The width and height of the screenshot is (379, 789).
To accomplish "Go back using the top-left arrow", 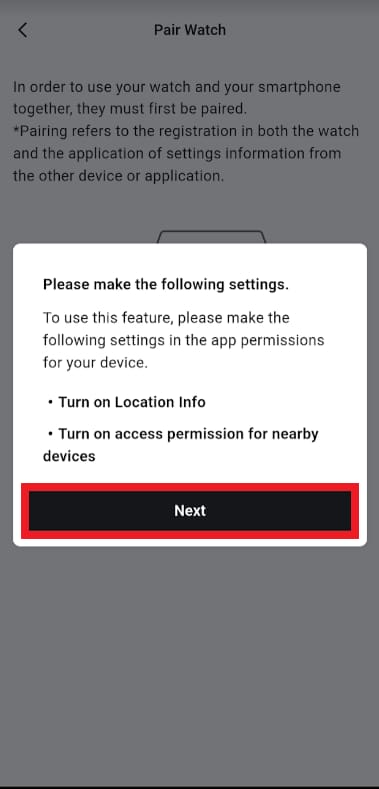I will pos(23,30).
